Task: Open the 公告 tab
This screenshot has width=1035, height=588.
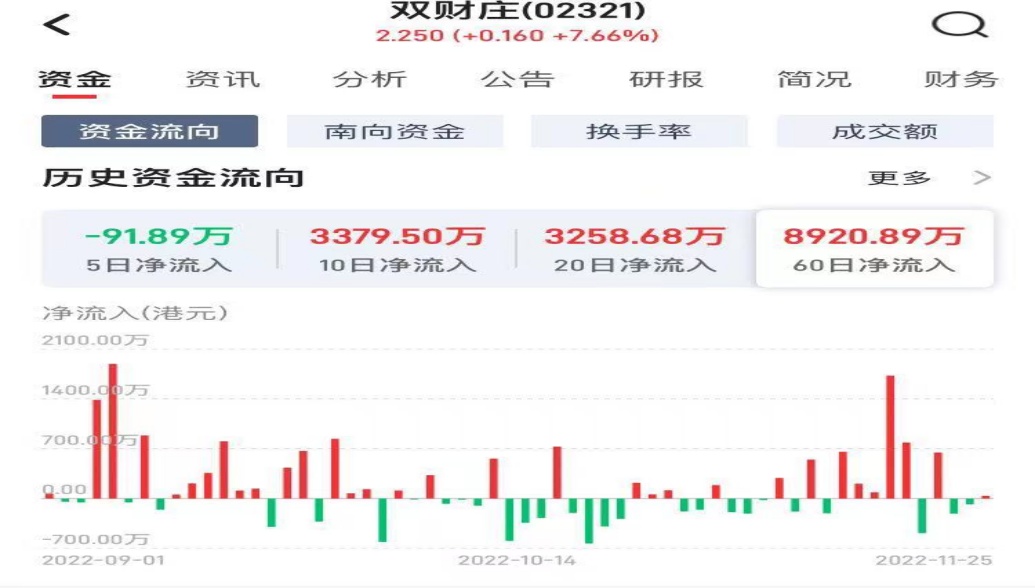Action: (517, 80)
